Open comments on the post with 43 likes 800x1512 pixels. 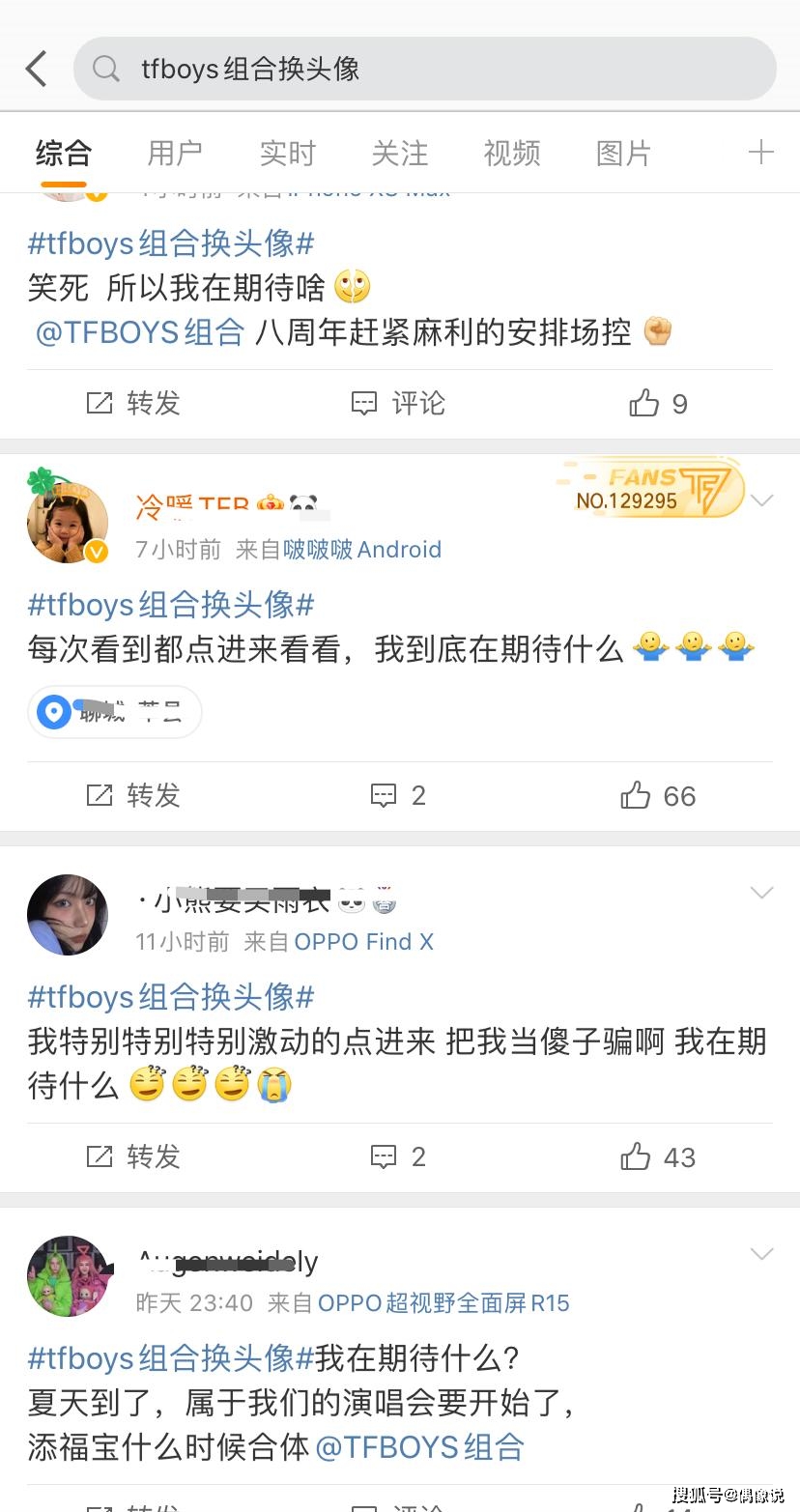coord(397,1156)
